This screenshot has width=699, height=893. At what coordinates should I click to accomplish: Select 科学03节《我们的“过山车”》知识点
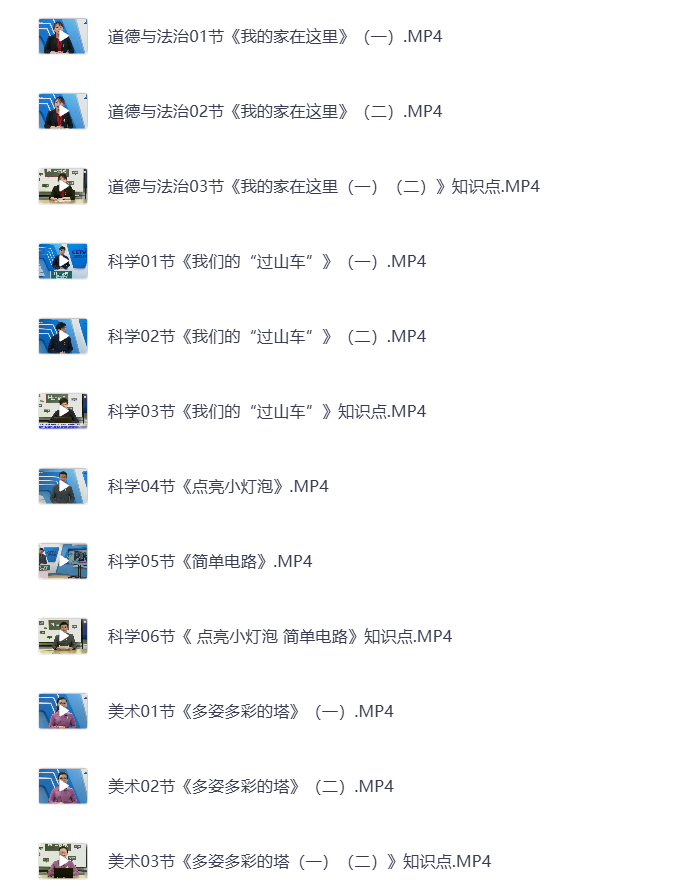(x=266, y=411)
